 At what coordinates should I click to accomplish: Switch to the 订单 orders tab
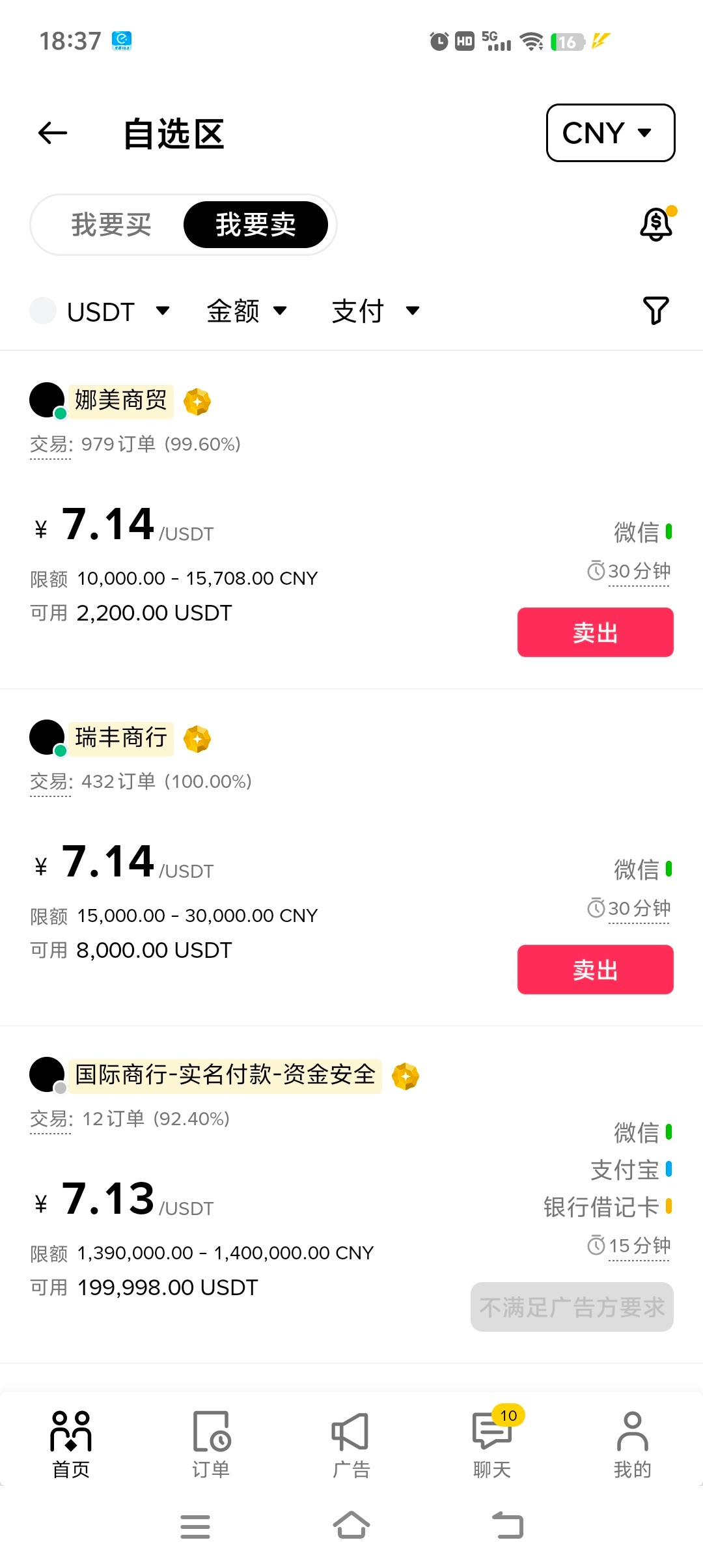[x=211, y=1444]
